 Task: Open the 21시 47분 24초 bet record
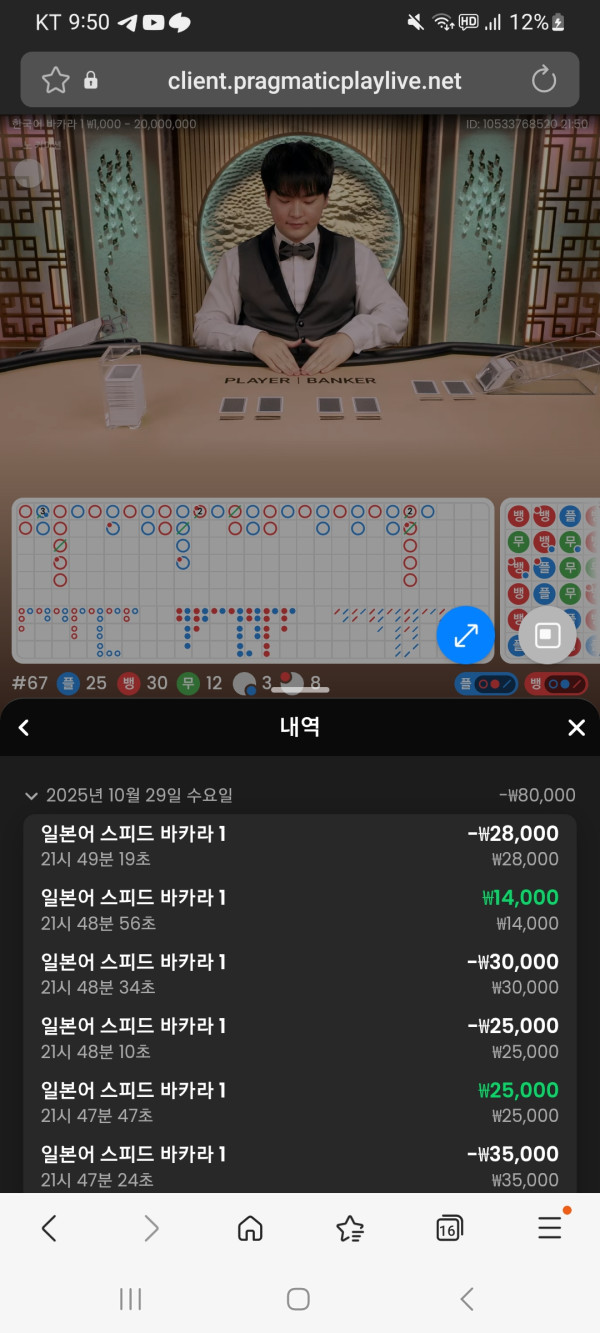[x=300, y=1166]
